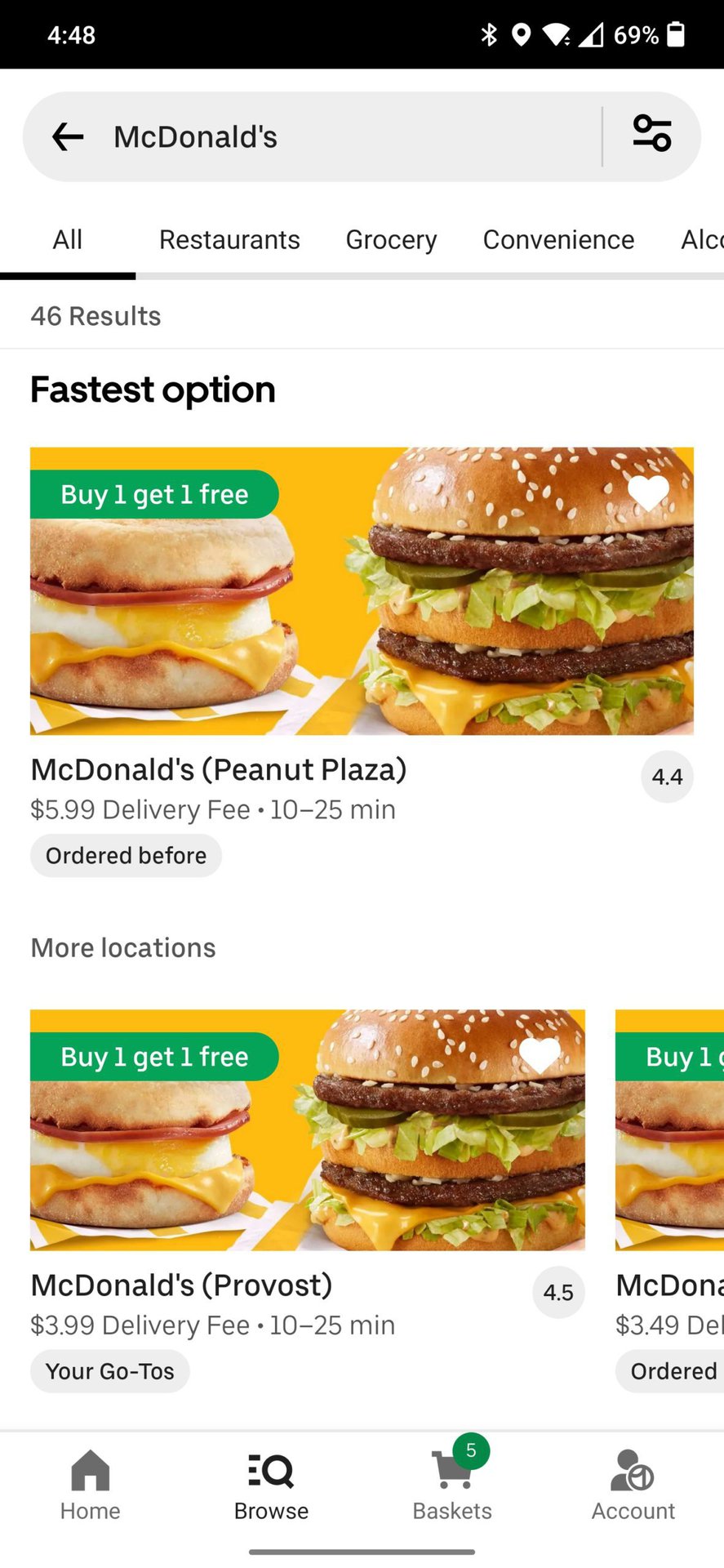Viewport: 724px width, 1568px height.
Task: Open the Account tab
Action: [633, 1486]
